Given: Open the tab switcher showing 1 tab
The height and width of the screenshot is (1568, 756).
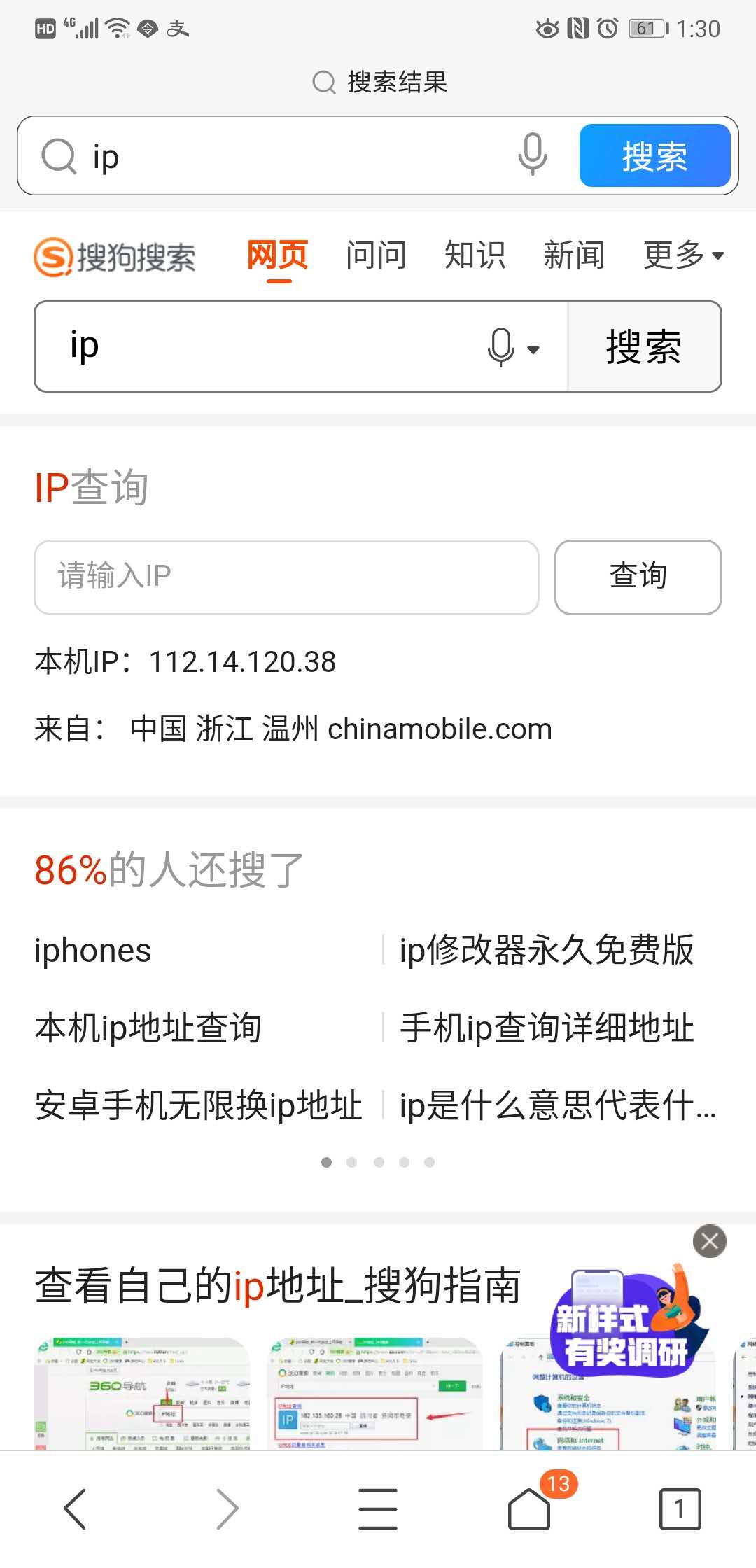Looking at the screenshot, I should (x=679, y=1508).
